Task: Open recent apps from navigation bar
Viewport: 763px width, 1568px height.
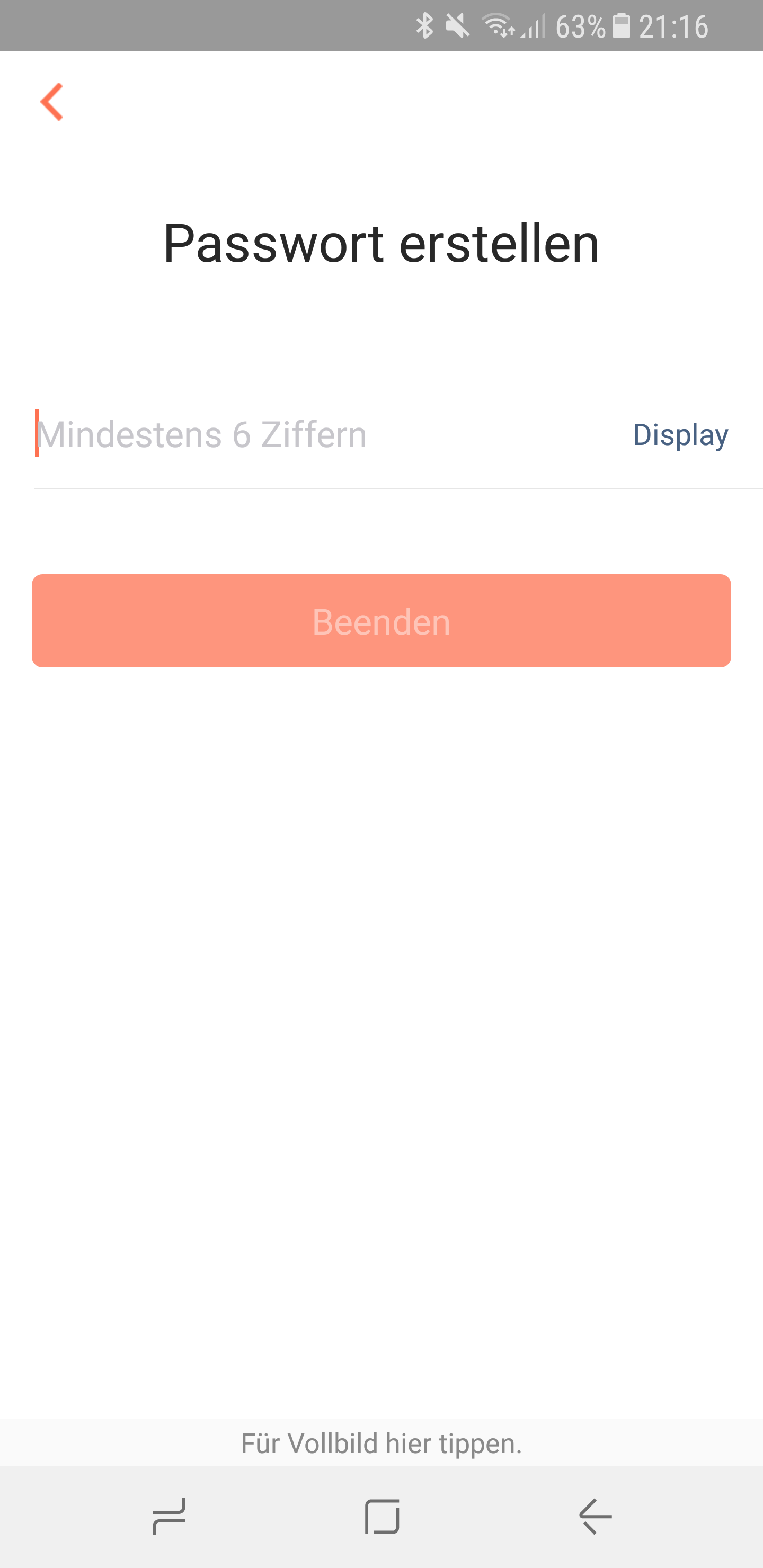Action: (x=168, y=1516)
